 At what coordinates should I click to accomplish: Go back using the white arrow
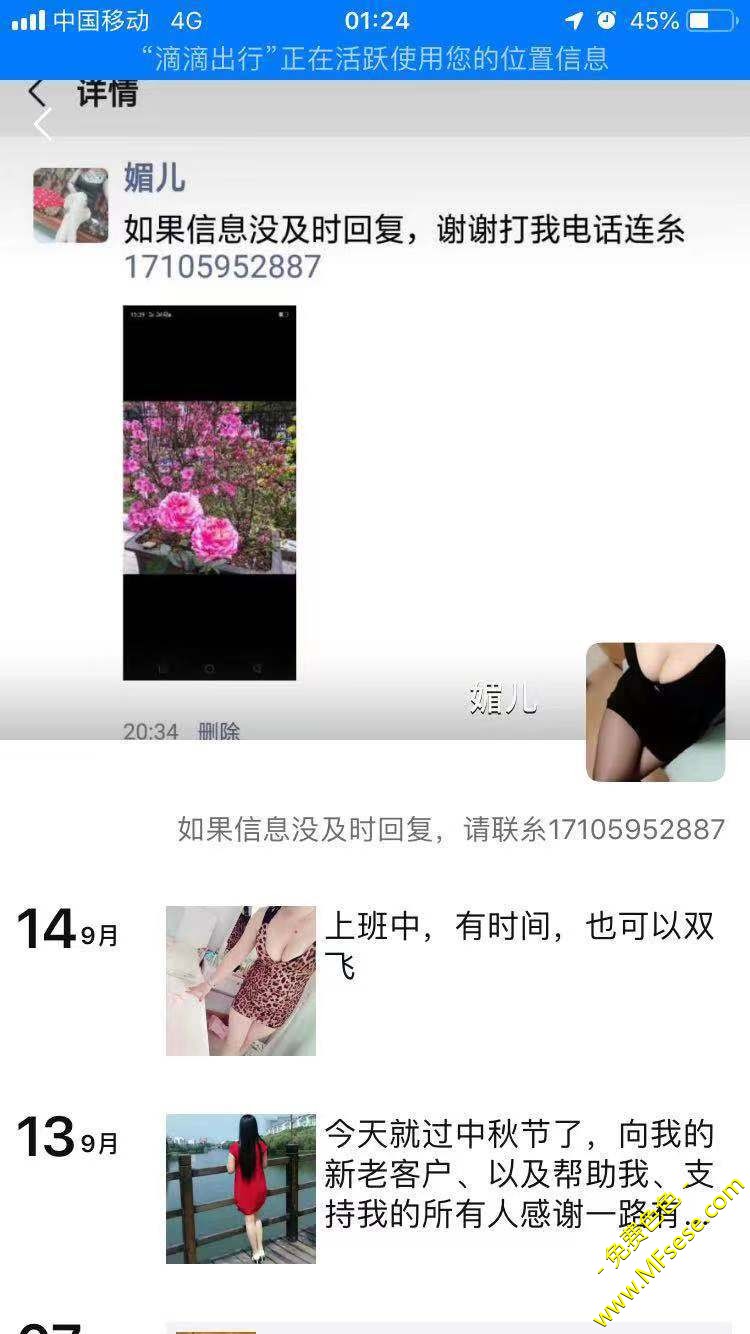point(42,126)
